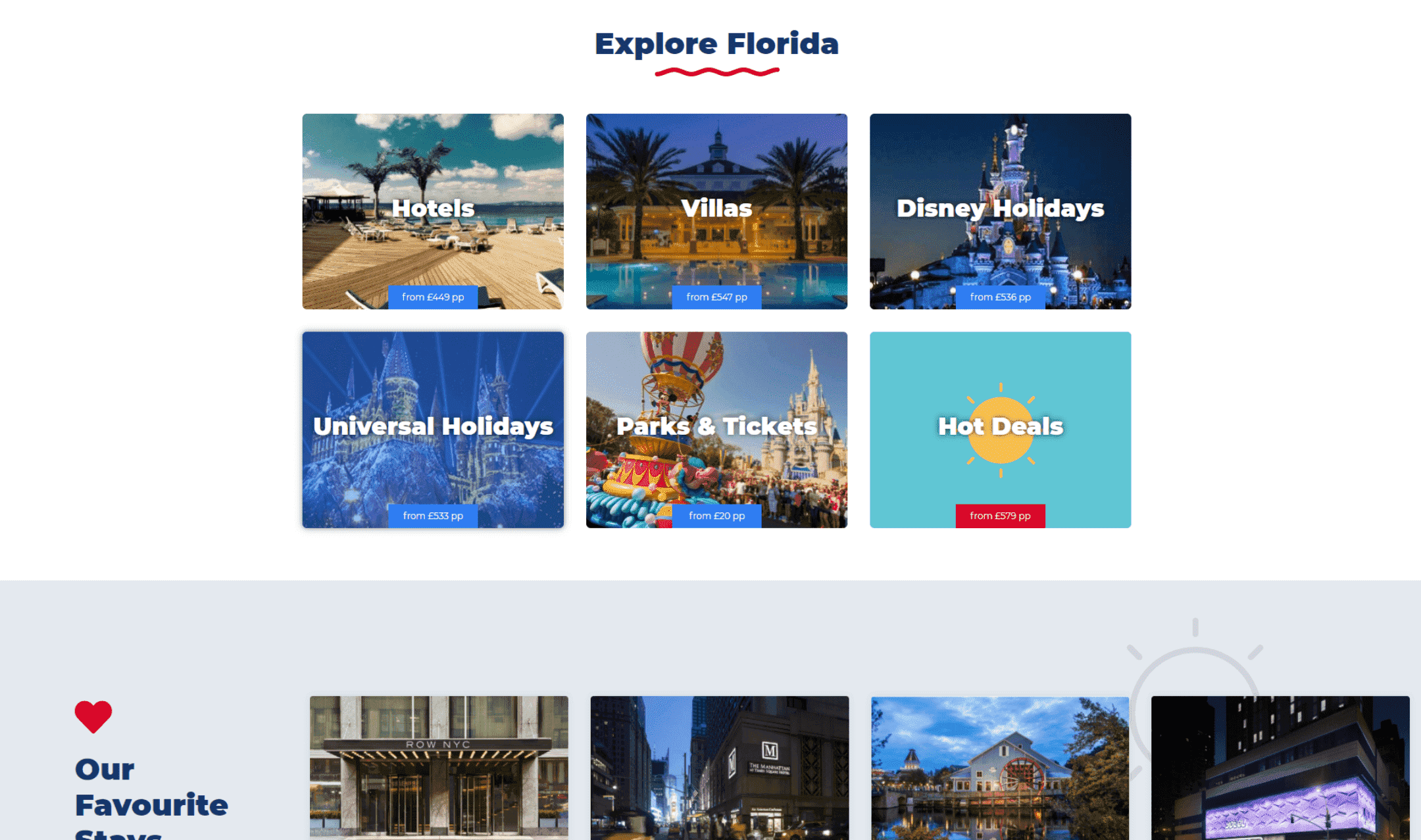Open the Hotels category card
Viewport: 1421px width, 840px height.
click(433, 211)
